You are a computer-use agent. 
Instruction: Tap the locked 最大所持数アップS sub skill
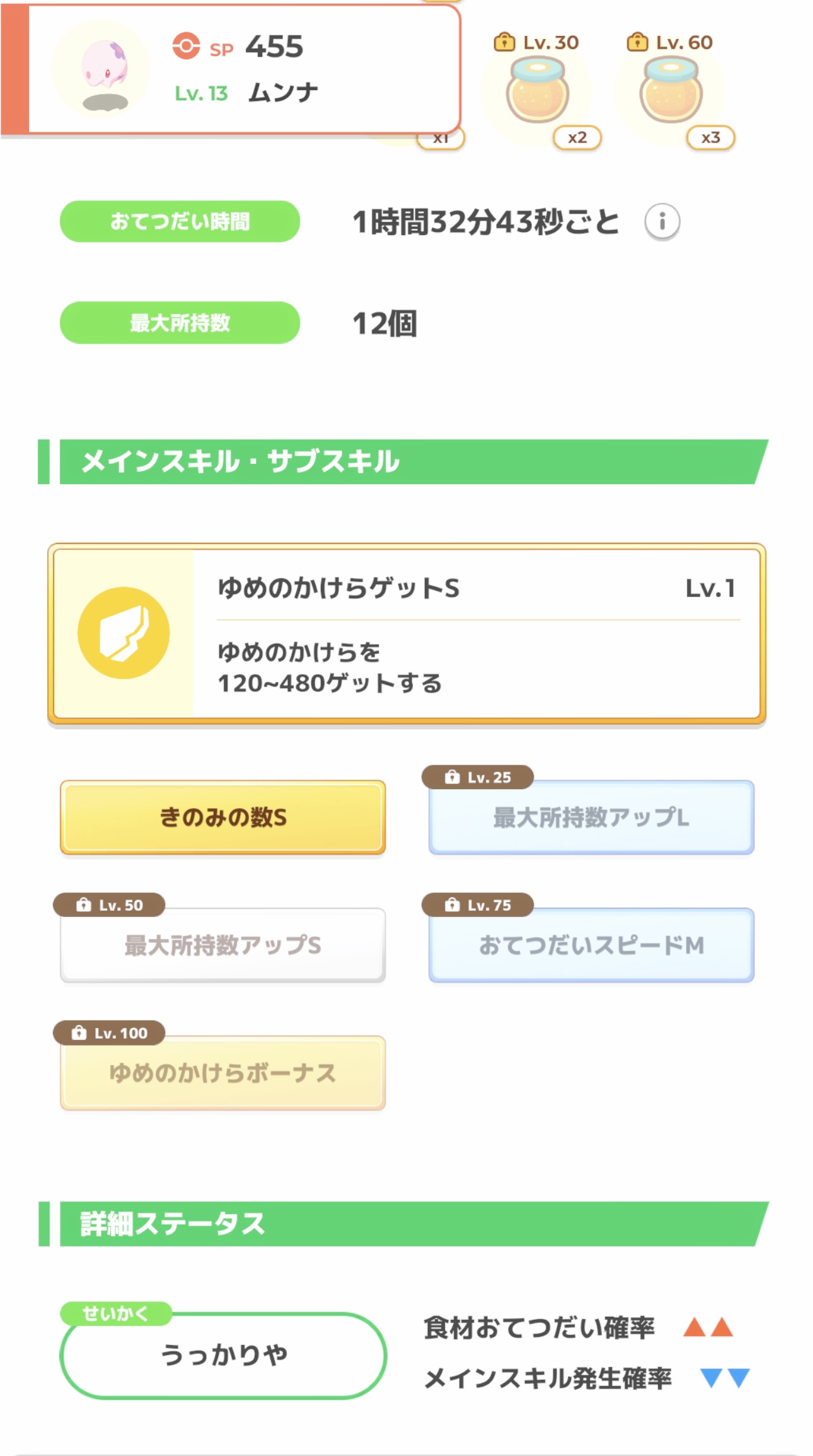222,945
